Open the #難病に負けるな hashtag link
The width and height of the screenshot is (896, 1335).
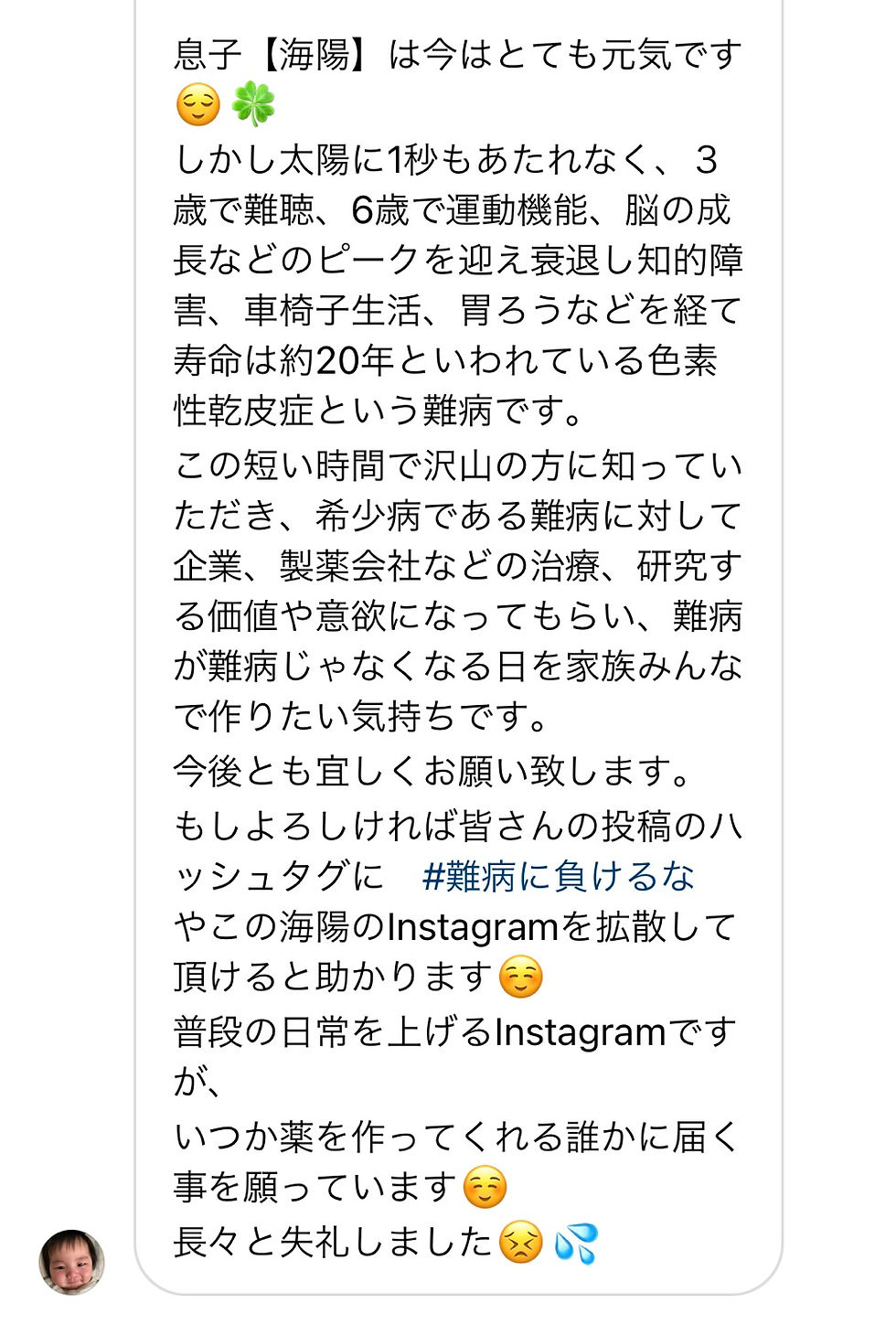558,876
